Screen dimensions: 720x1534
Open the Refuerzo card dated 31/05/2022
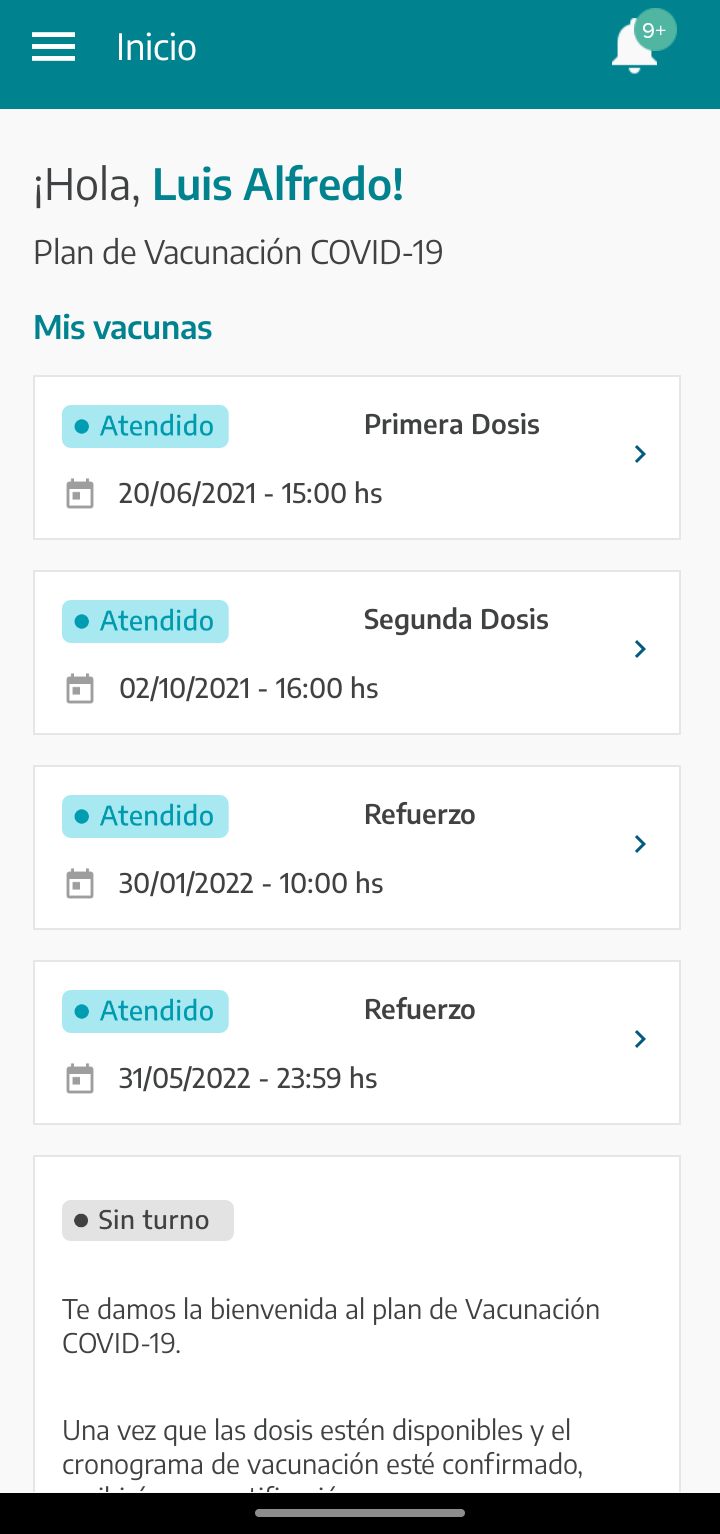pyautogui.click(x=357, y=1043)
